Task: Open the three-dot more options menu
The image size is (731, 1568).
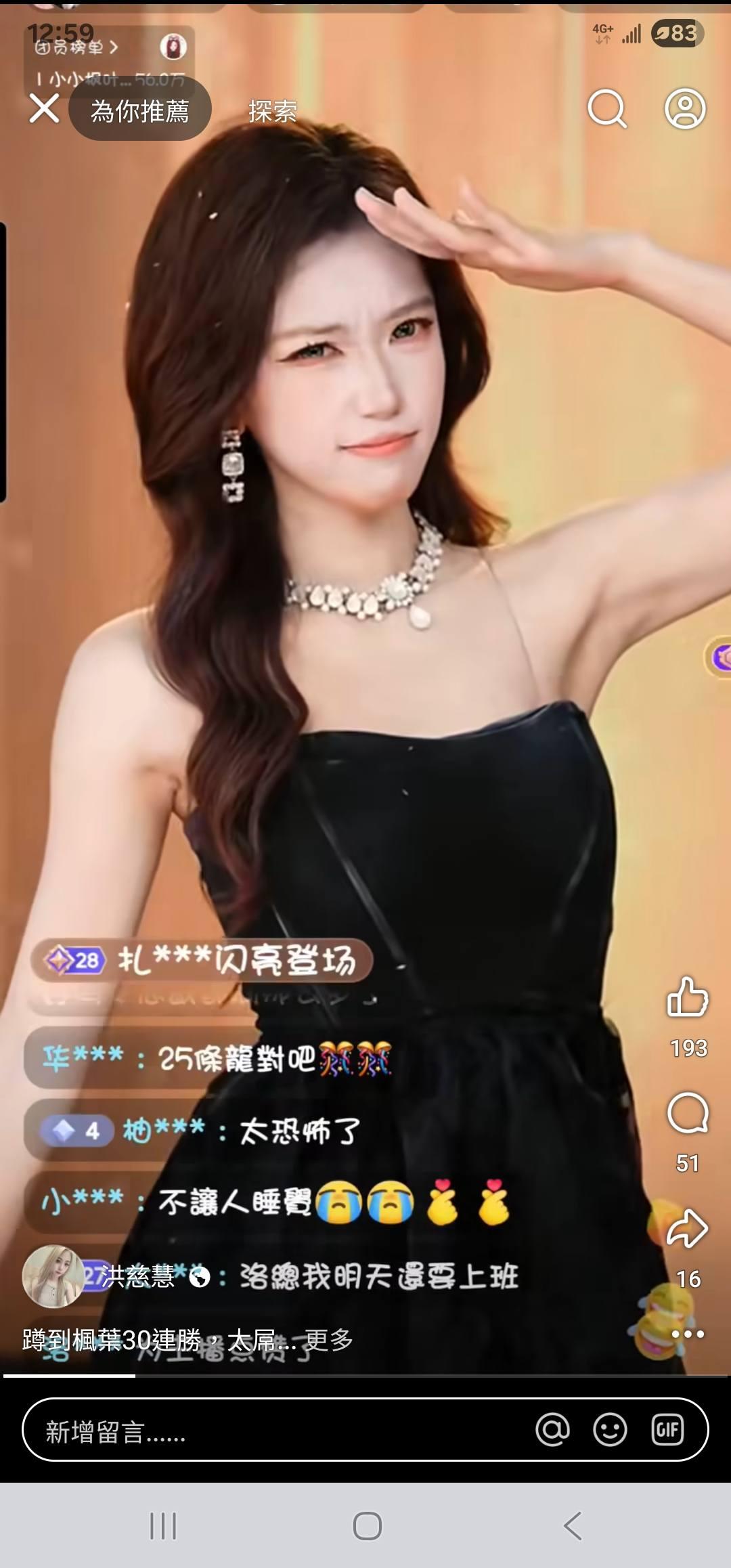Action: click(688, 1334)
